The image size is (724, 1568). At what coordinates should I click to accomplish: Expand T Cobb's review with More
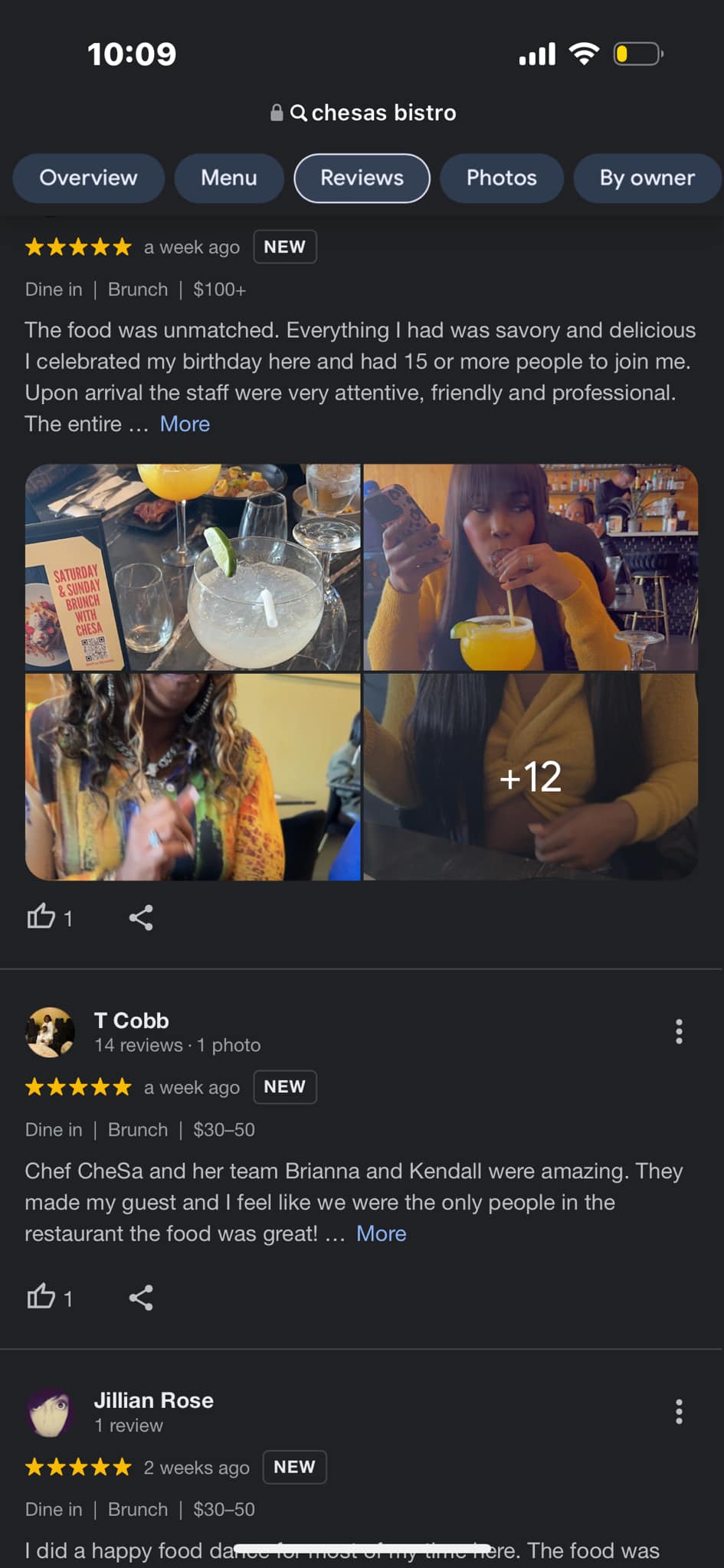coord(382,1233)
